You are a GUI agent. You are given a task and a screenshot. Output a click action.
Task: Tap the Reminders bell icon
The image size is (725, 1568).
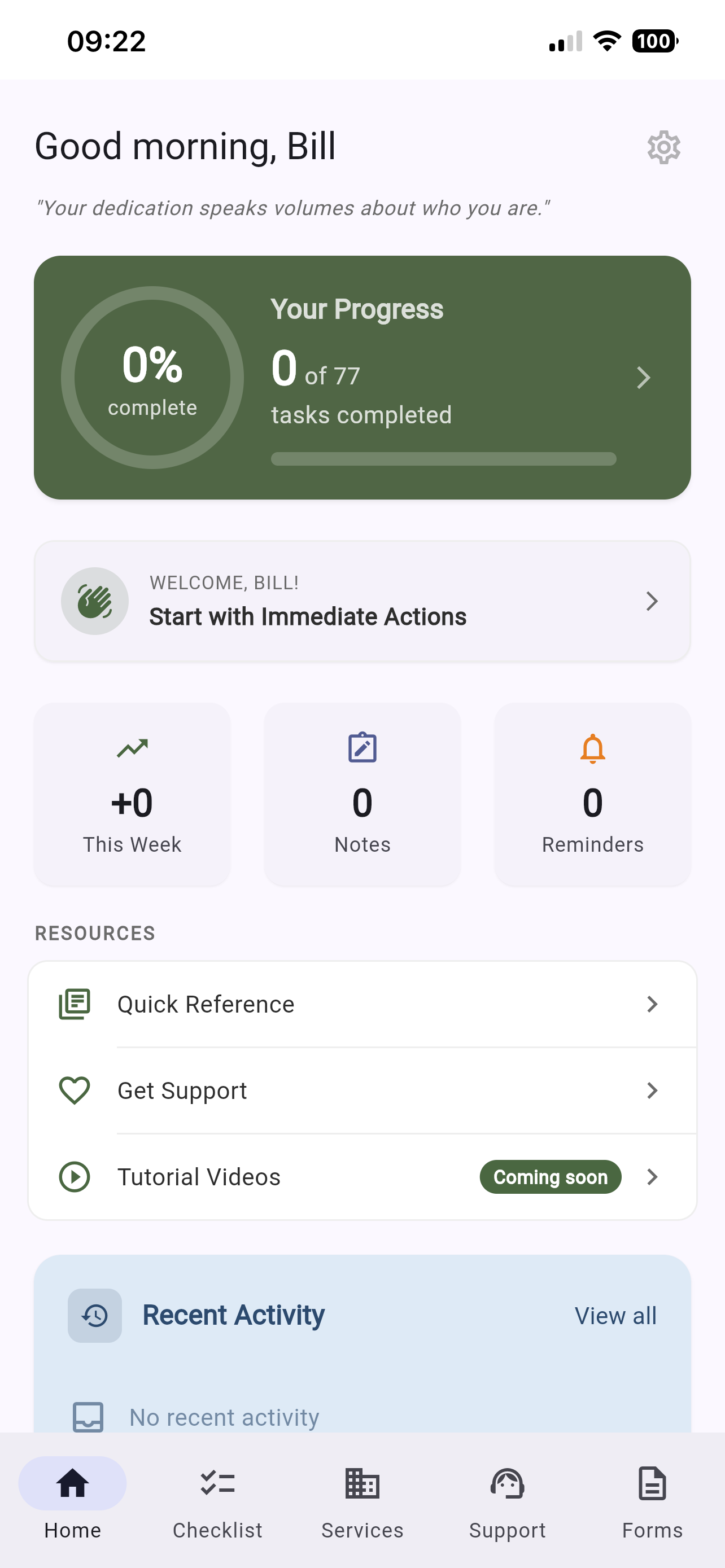coord(592,747)
